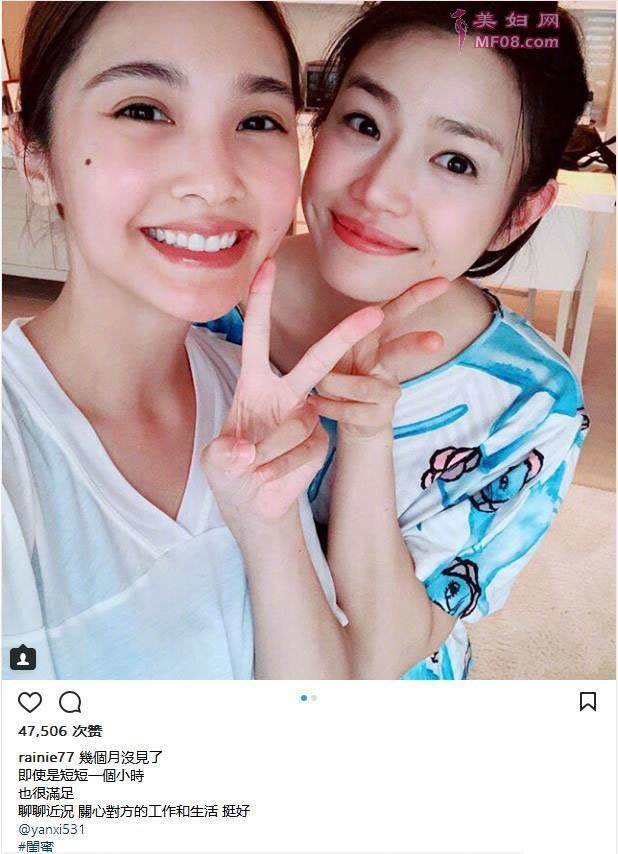Open rainie77's profile from the caption
Screen dimensions: 618x854
(45, 757)
